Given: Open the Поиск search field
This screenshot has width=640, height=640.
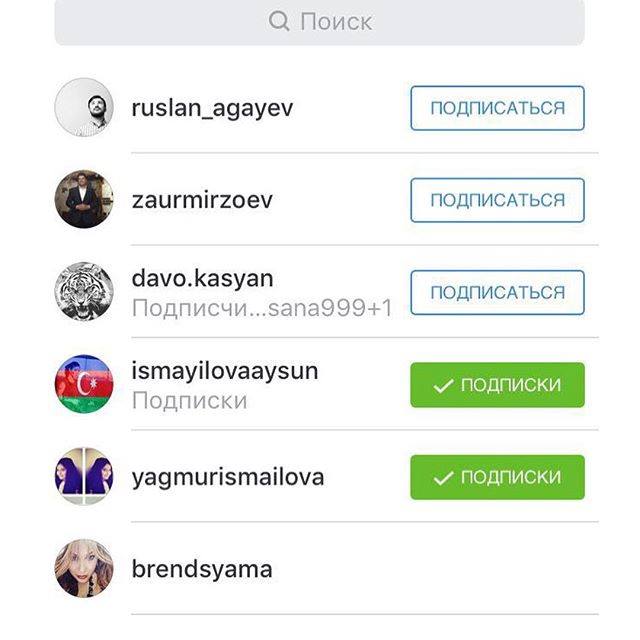Looking at the screenshot, I should (x=319, y=20).
